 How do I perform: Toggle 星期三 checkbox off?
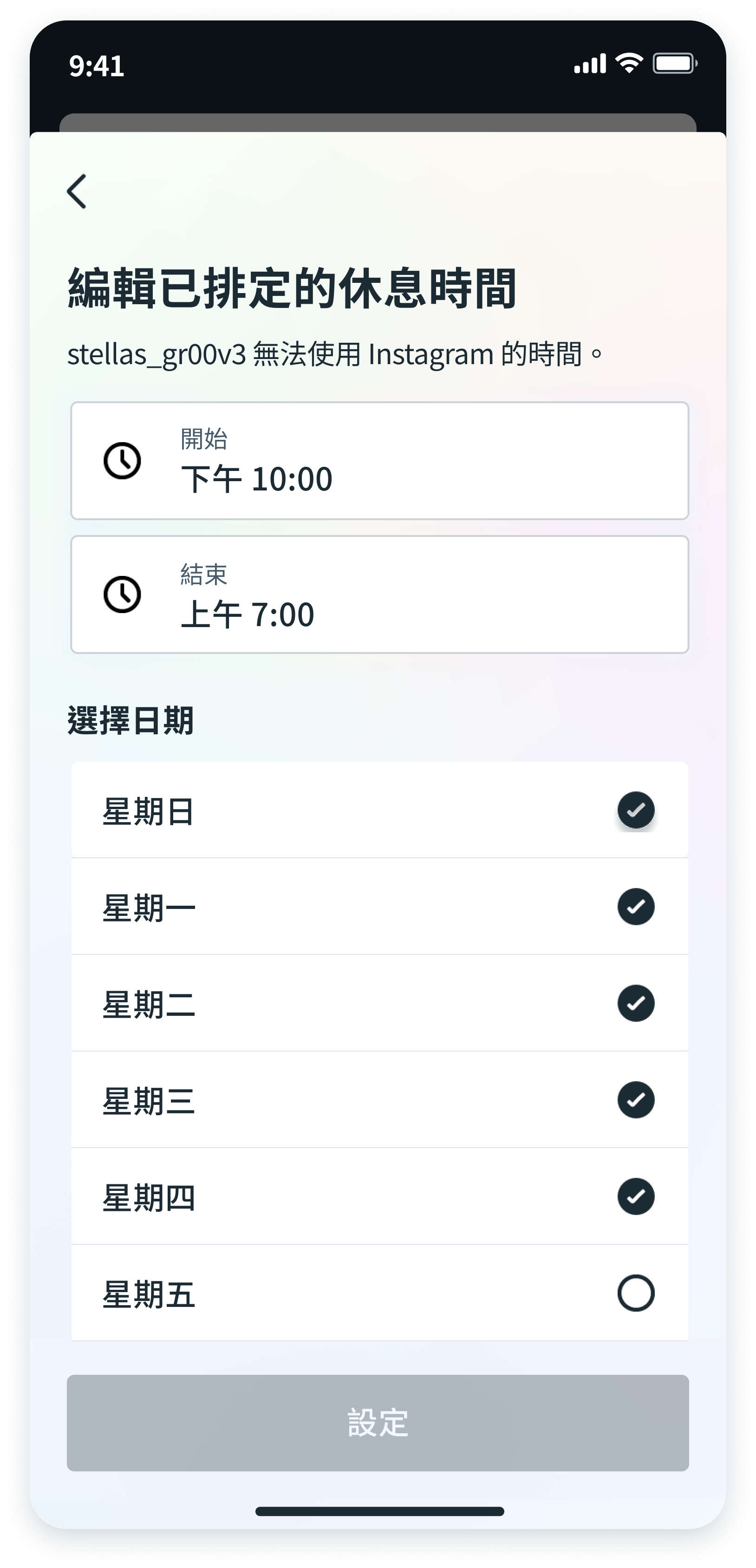tap(635, 1100)
